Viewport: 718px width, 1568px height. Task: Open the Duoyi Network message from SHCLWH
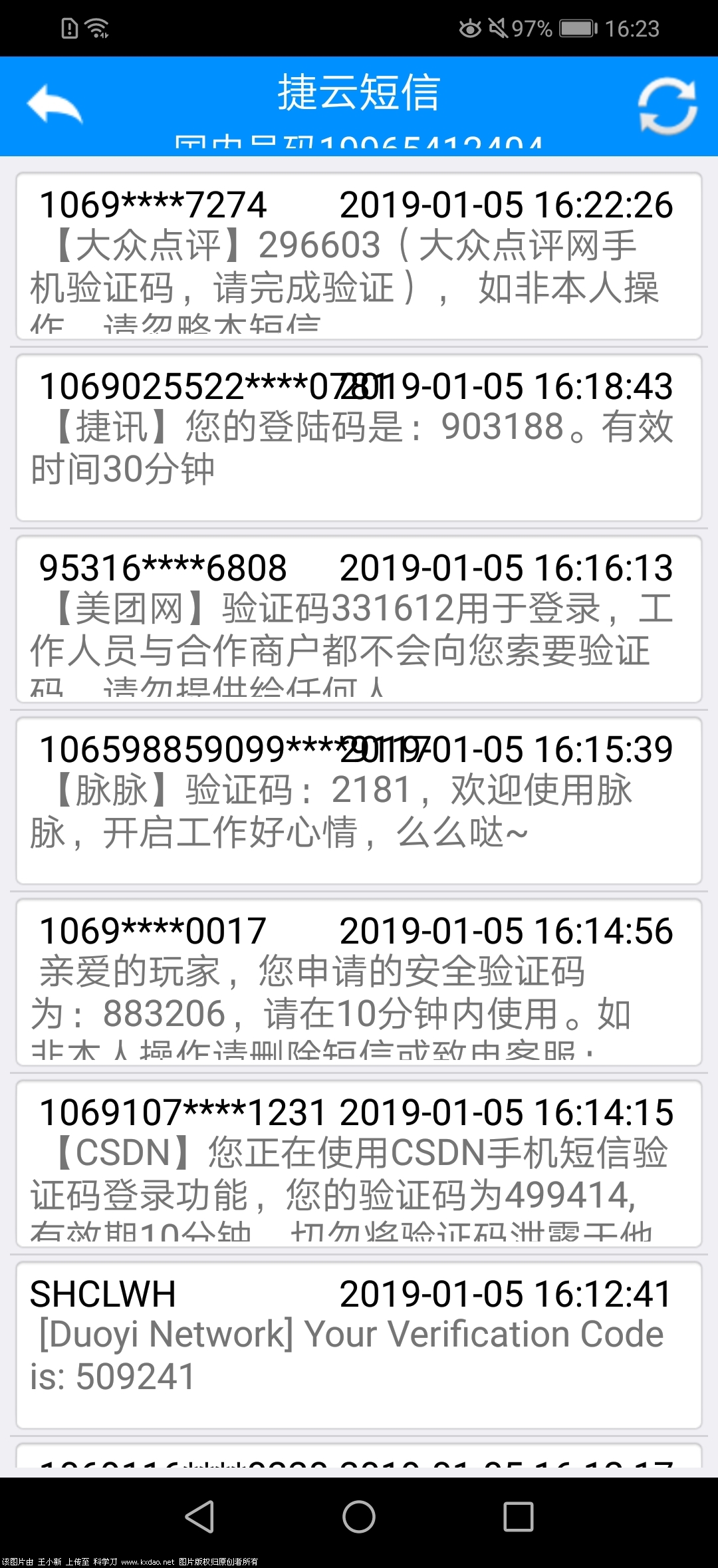tap(359, 1345)
